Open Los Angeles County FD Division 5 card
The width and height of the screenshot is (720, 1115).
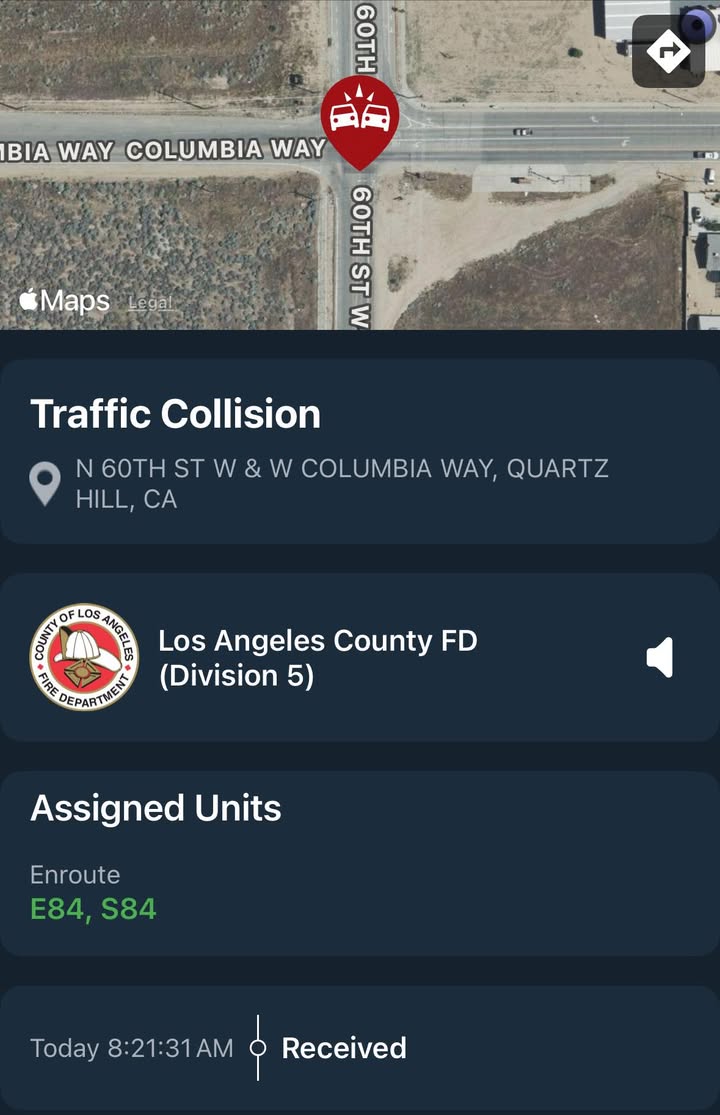coord(360,657)
